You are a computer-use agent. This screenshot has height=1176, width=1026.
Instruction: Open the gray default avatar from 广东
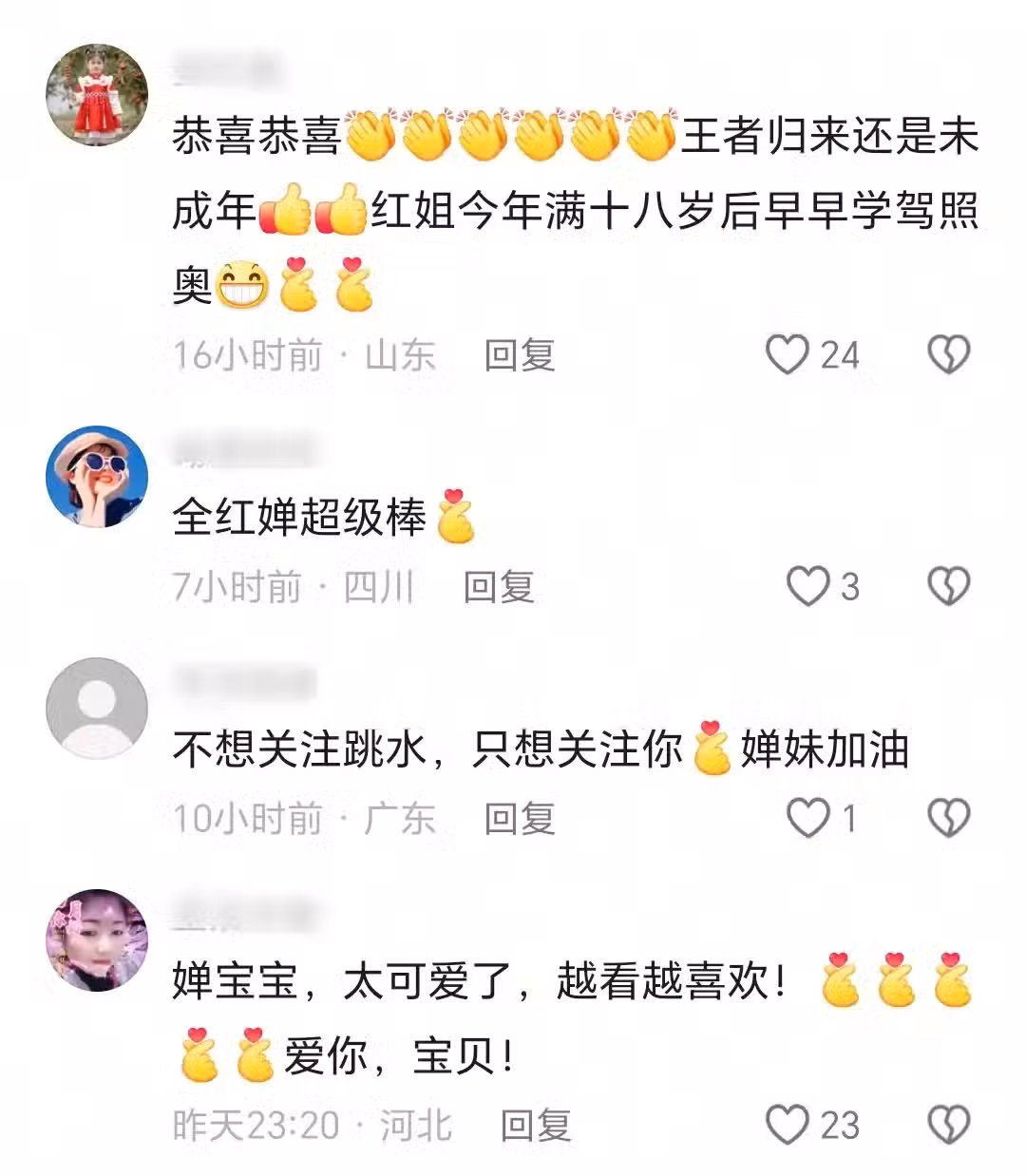(x=97, y=708)
